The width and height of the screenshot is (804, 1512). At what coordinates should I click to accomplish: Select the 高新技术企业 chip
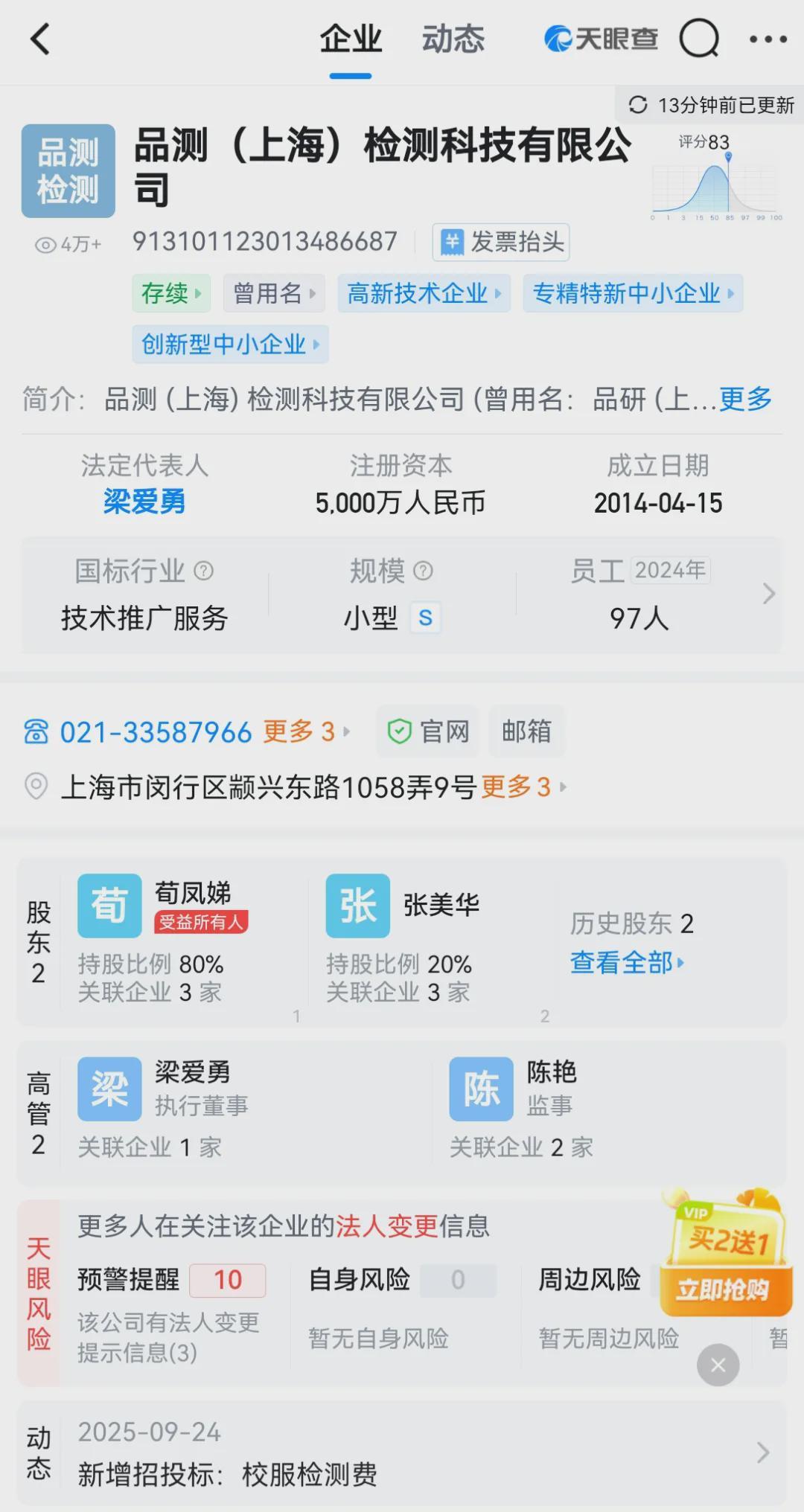click(x=424, y=293)
